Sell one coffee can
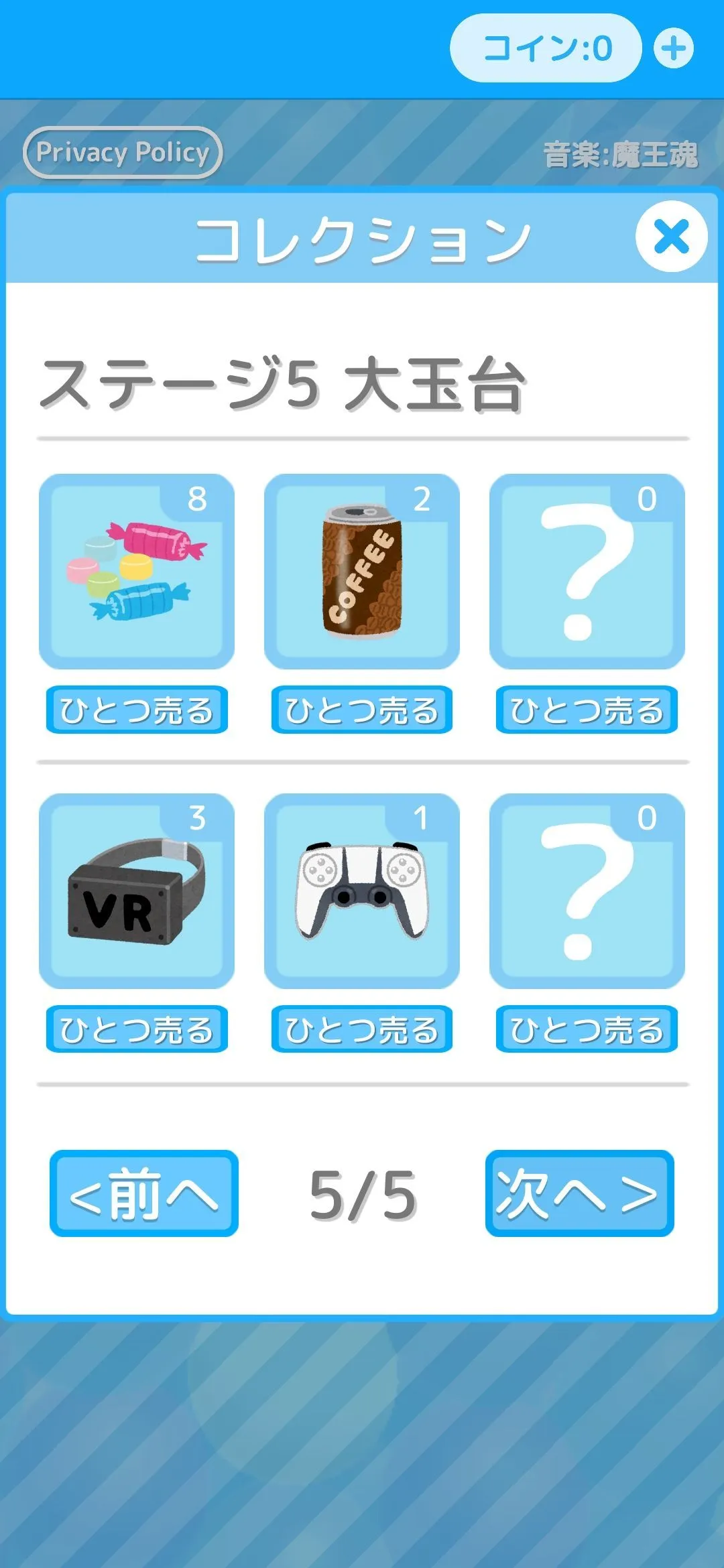This screenshot has height=1568, width=724. (362, 710)
